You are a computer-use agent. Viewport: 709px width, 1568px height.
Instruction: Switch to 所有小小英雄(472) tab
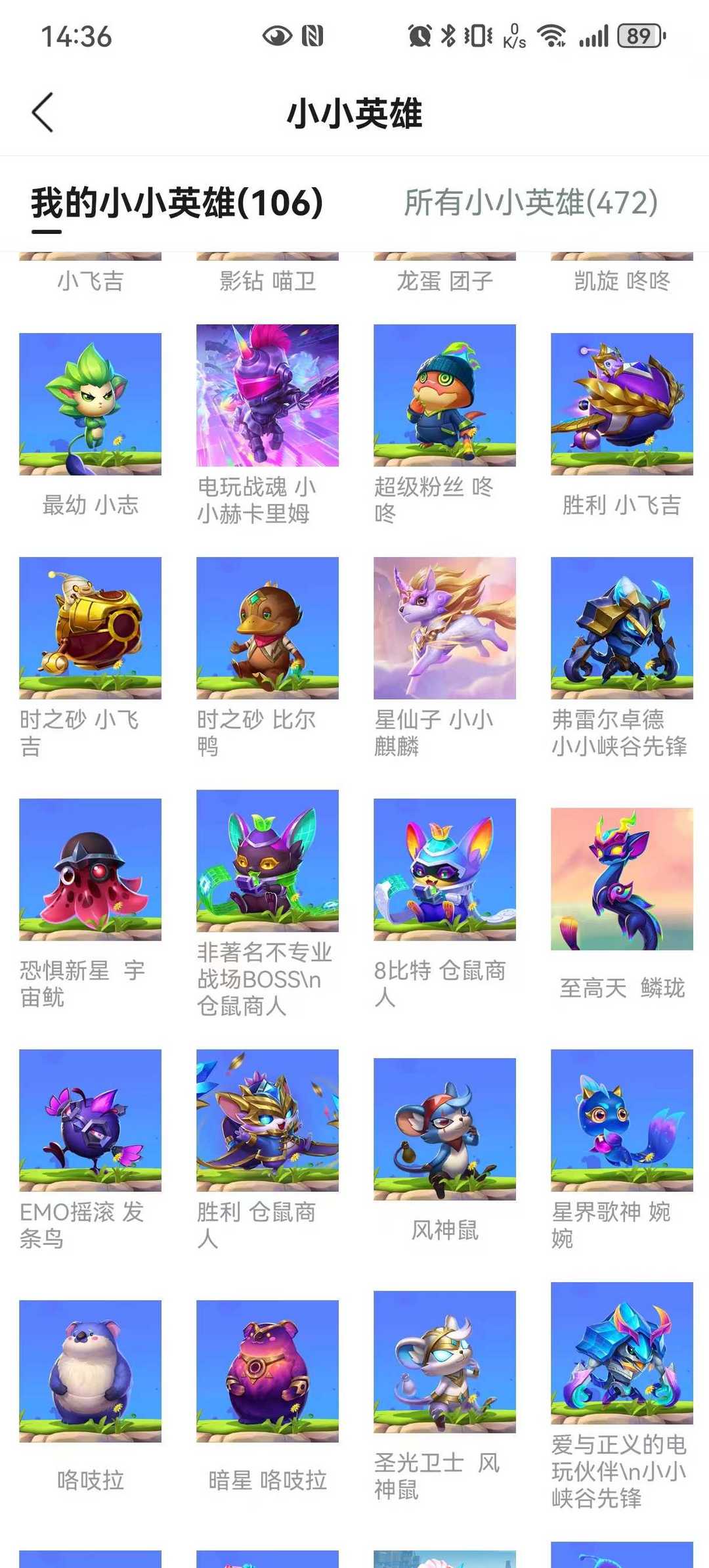tap(530, 202)
